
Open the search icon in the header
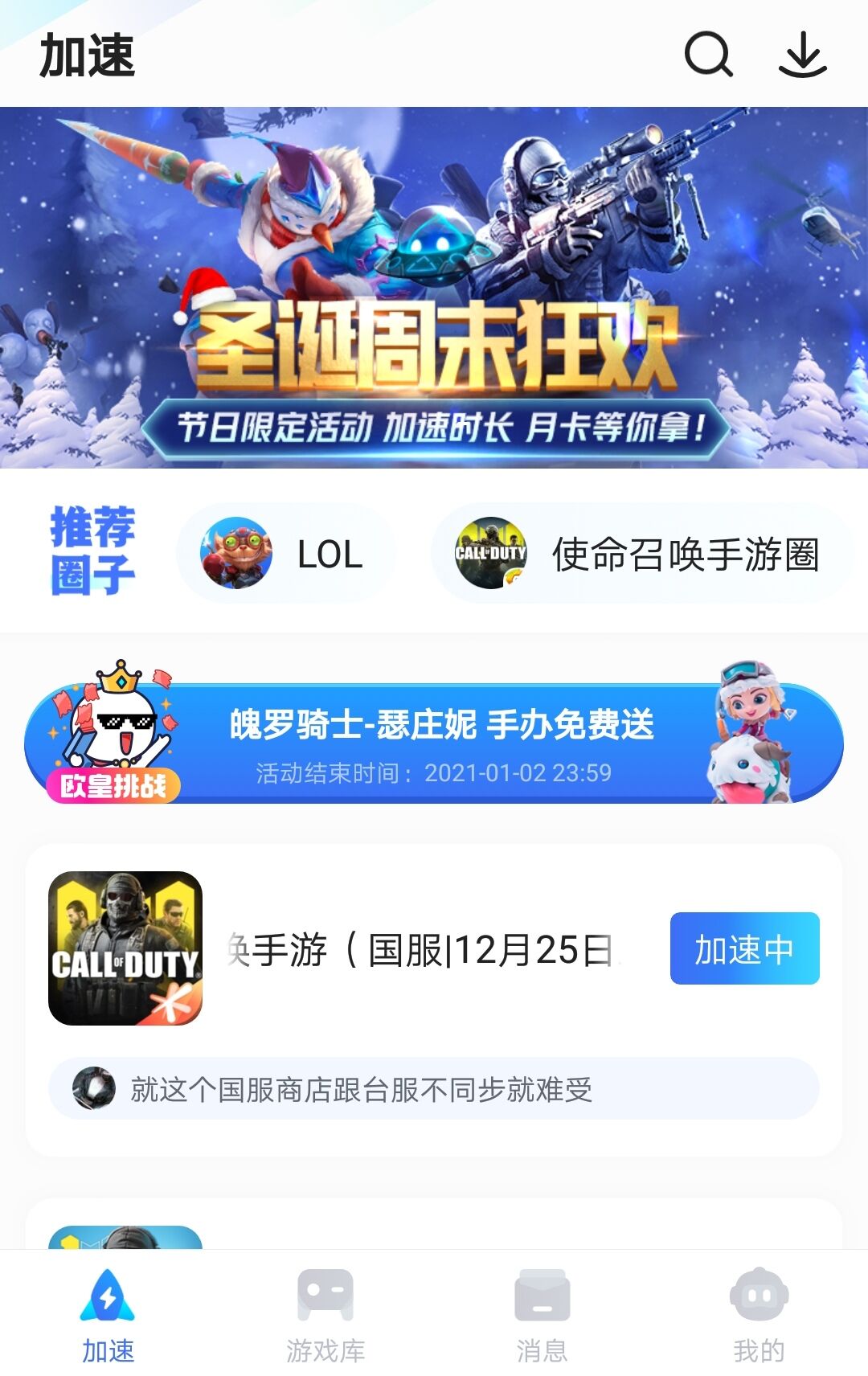click(x=708, y=55)
